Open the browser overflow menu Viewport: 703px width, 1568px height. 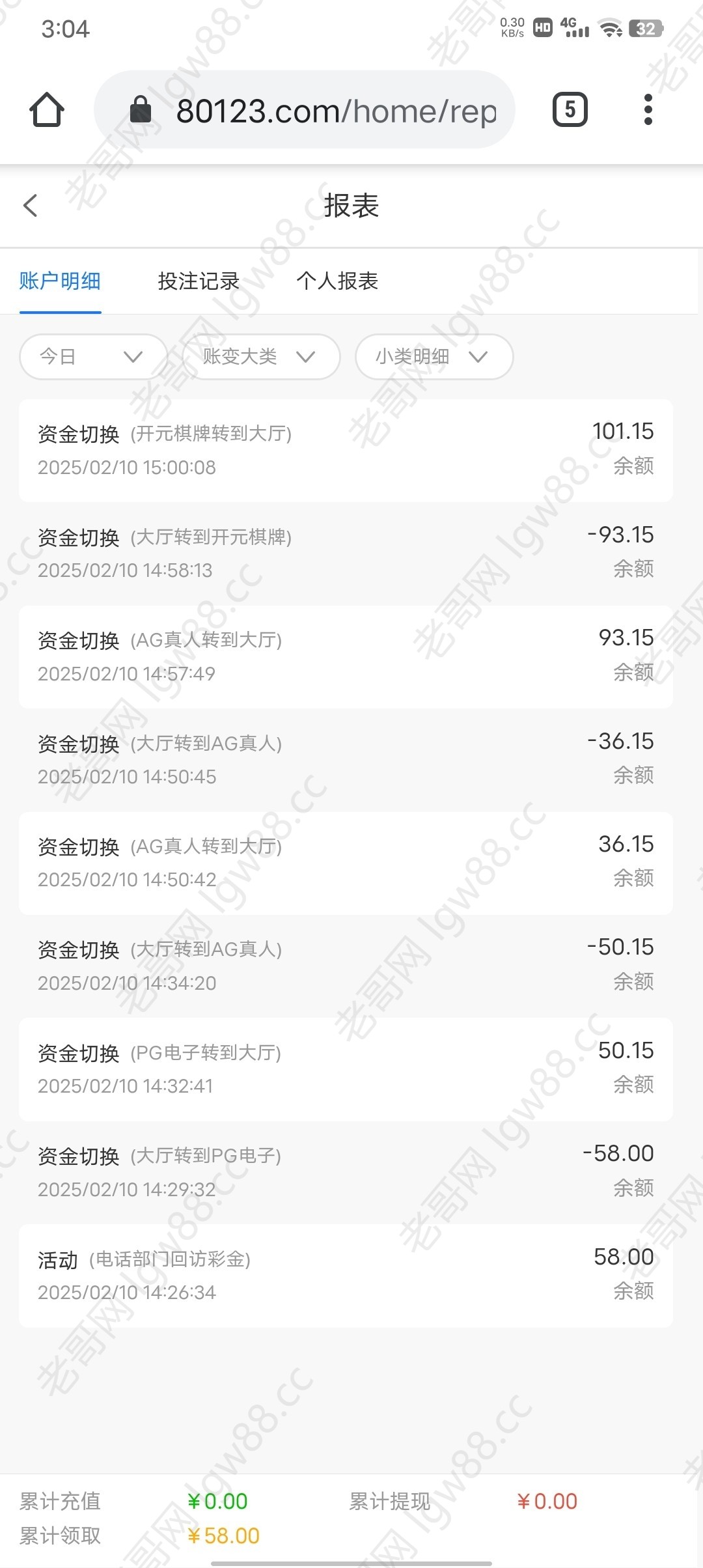[x=648, y=109]
